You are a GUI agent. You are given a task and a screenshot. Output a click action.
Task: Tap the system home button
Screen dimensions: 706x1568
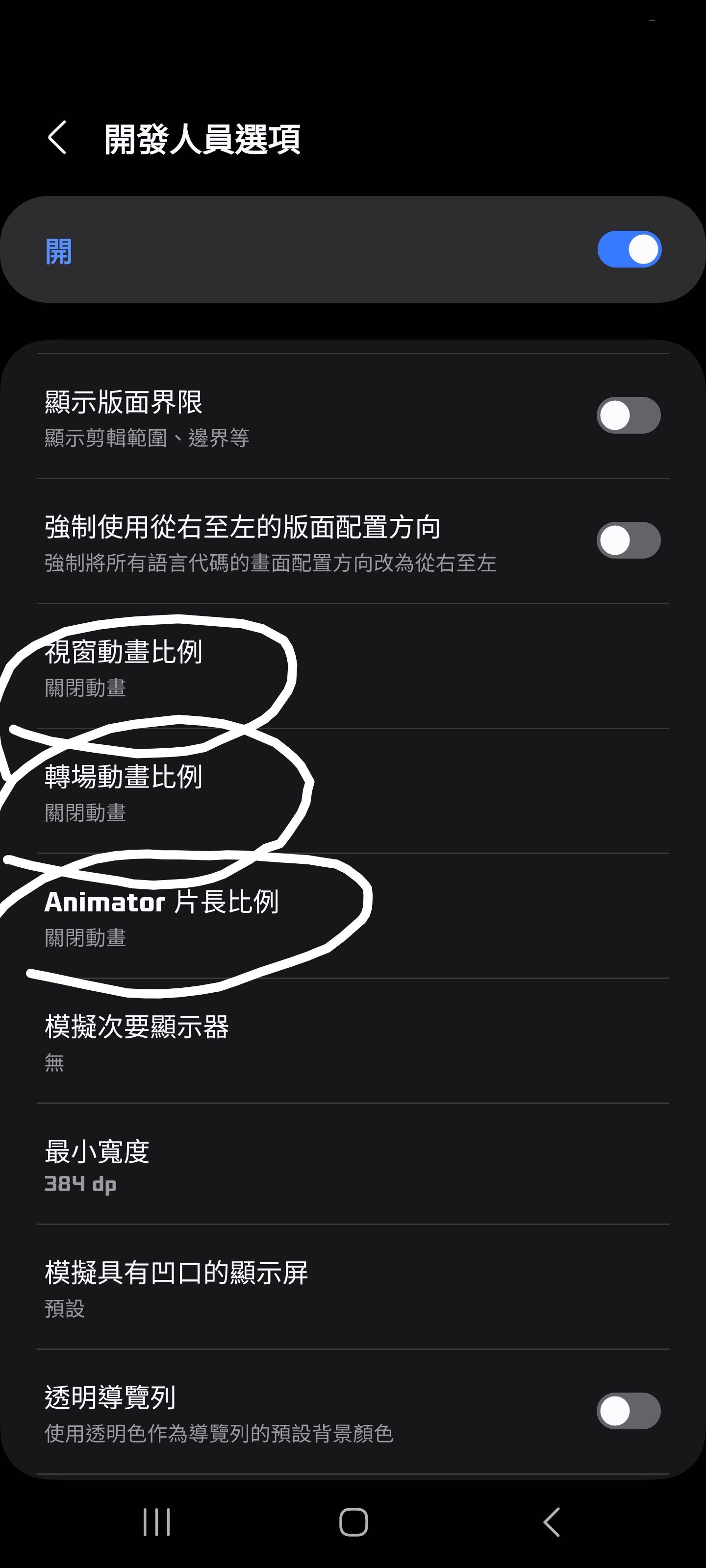pos(353,1522)
